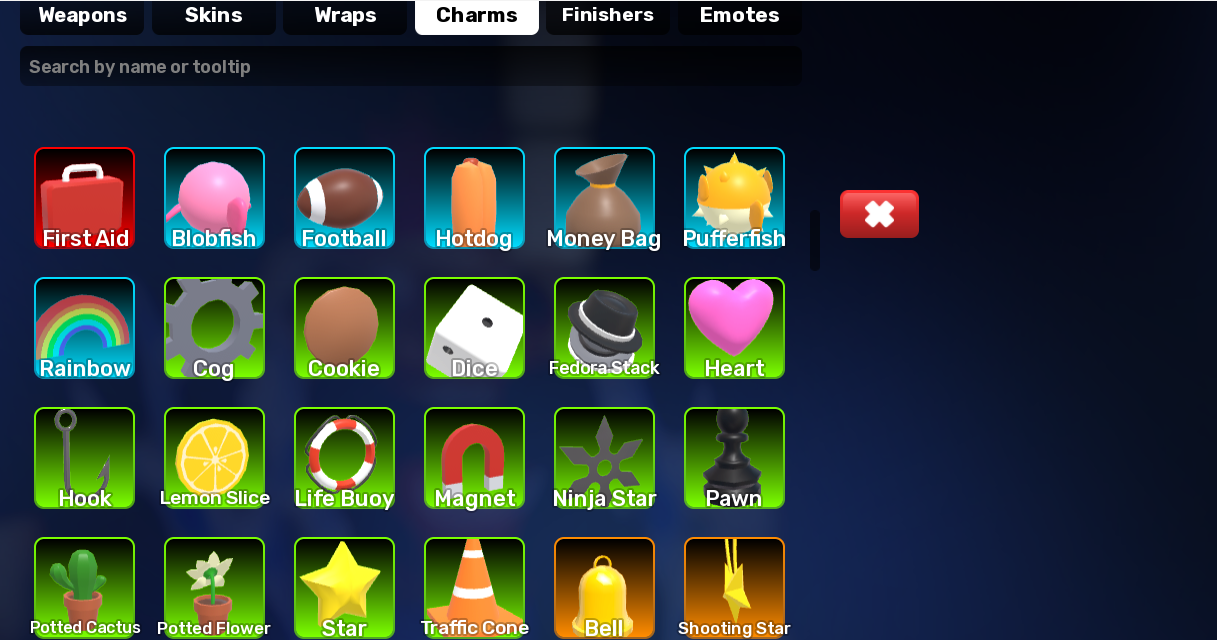Choose the Ninja Star charm
This screenshot has height=640, width=1217.
tap(605, 458)
